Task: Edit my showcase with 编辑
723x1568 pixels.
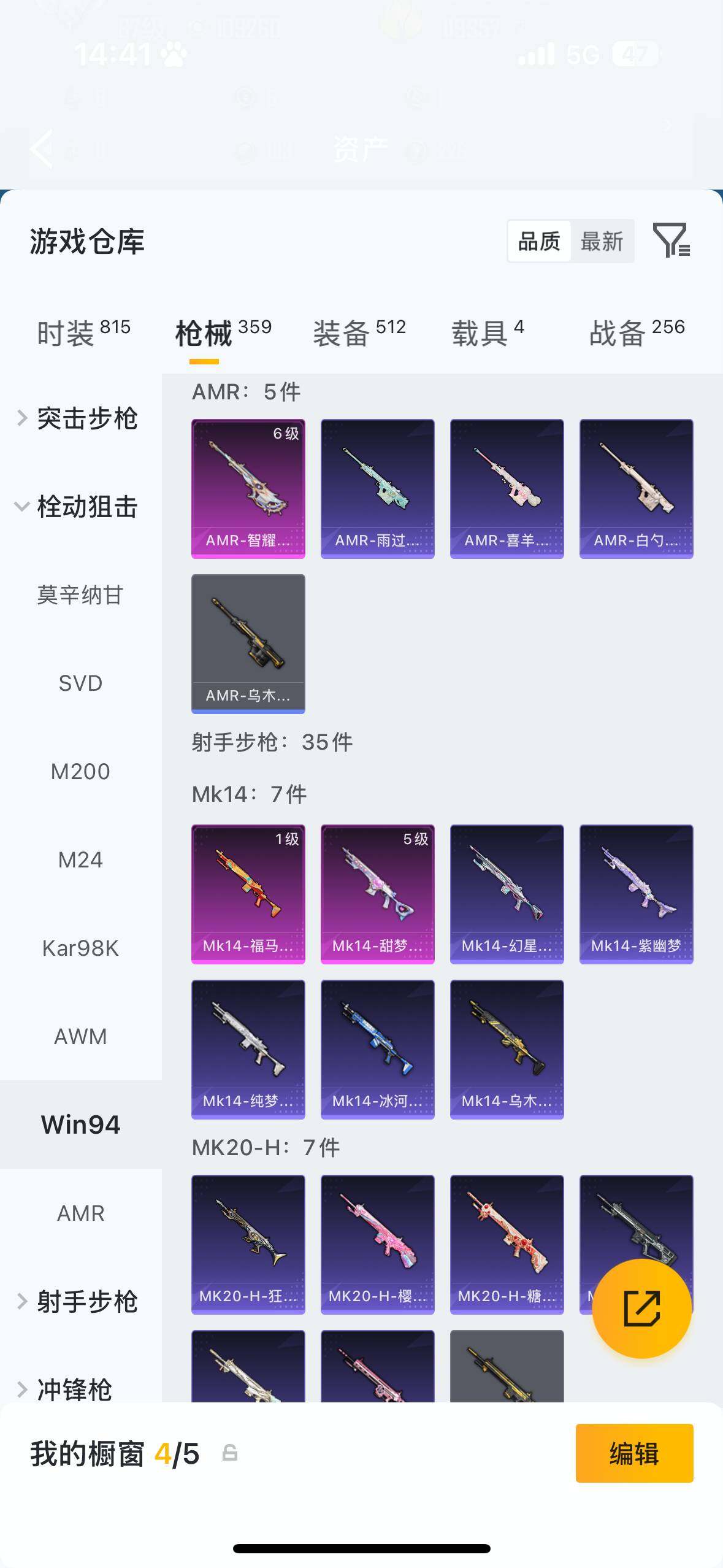Action: point(634,1453)
